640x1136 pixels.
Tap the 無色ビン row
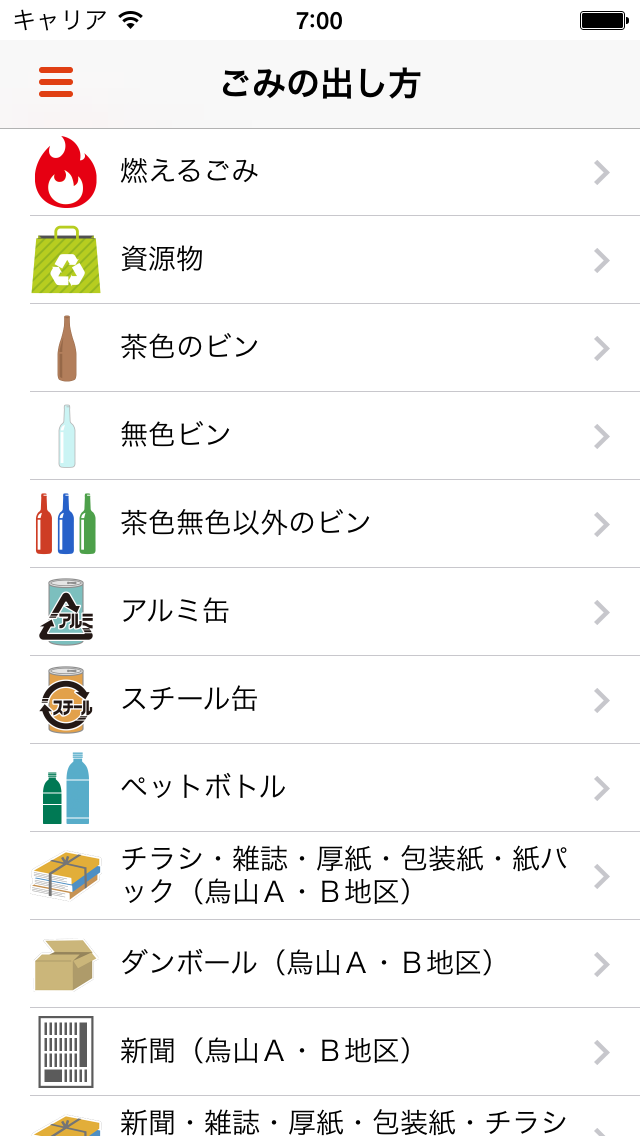320,436
